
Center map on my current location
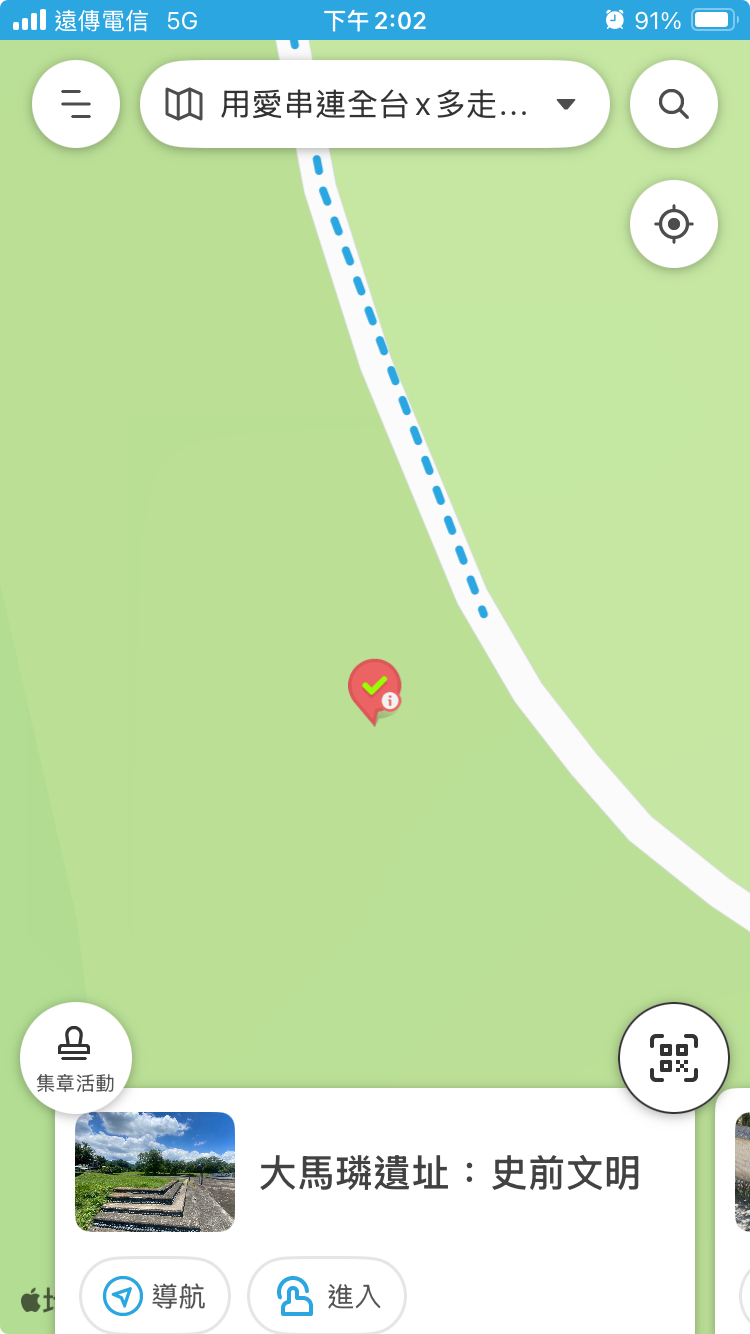[x=673, y=224]
